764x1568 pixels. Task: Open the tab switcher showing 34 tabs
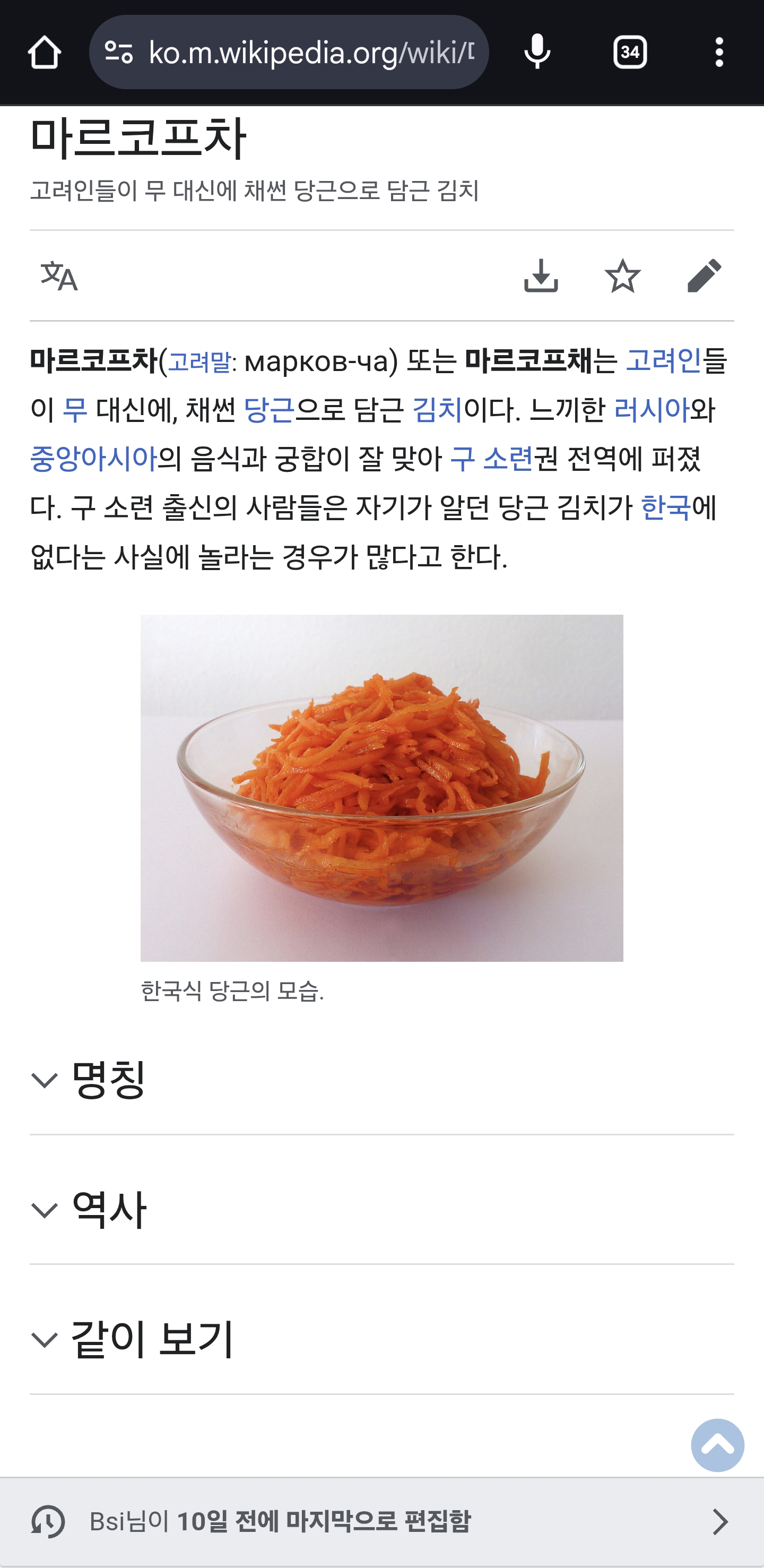coord(630,53)
